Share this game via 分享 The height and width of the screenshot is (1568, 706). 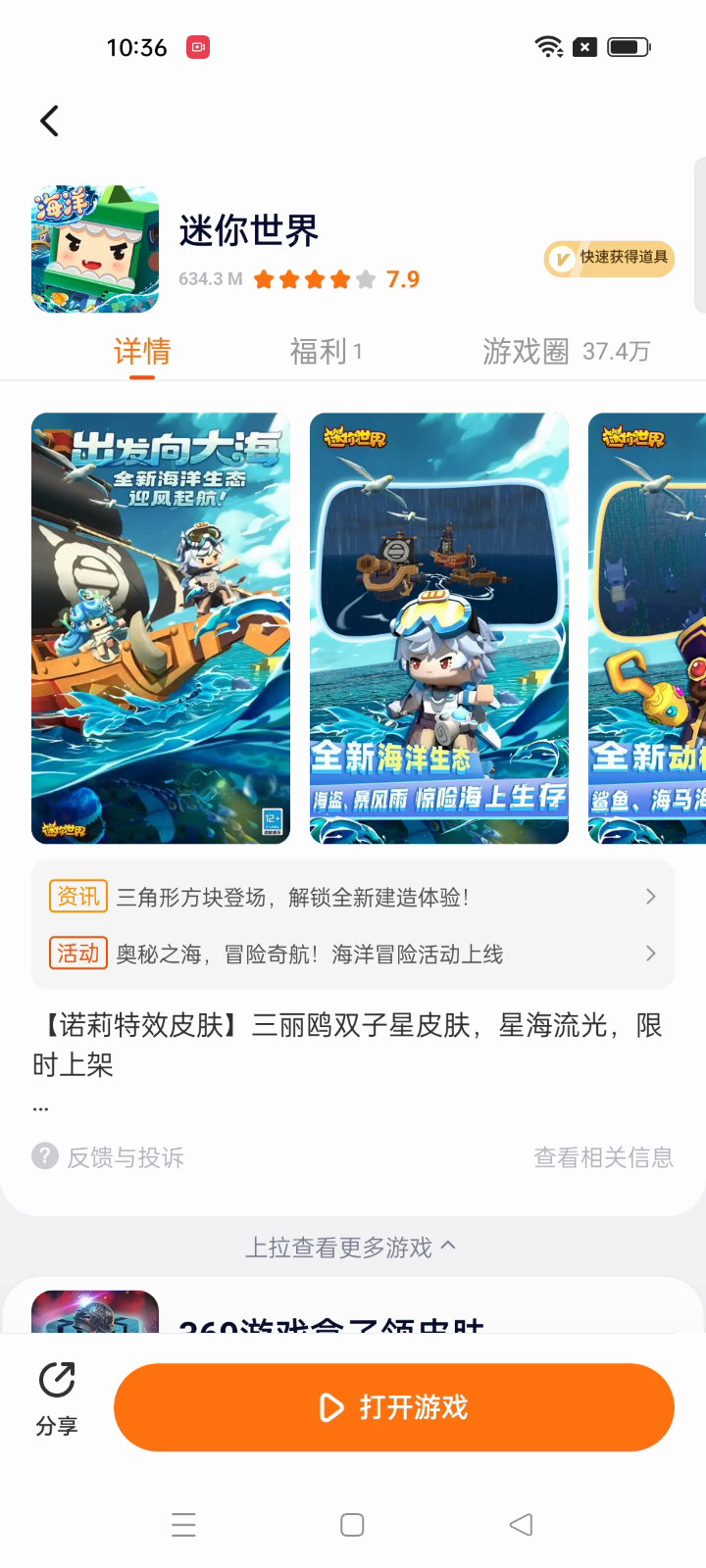[x=57, y=1397]
